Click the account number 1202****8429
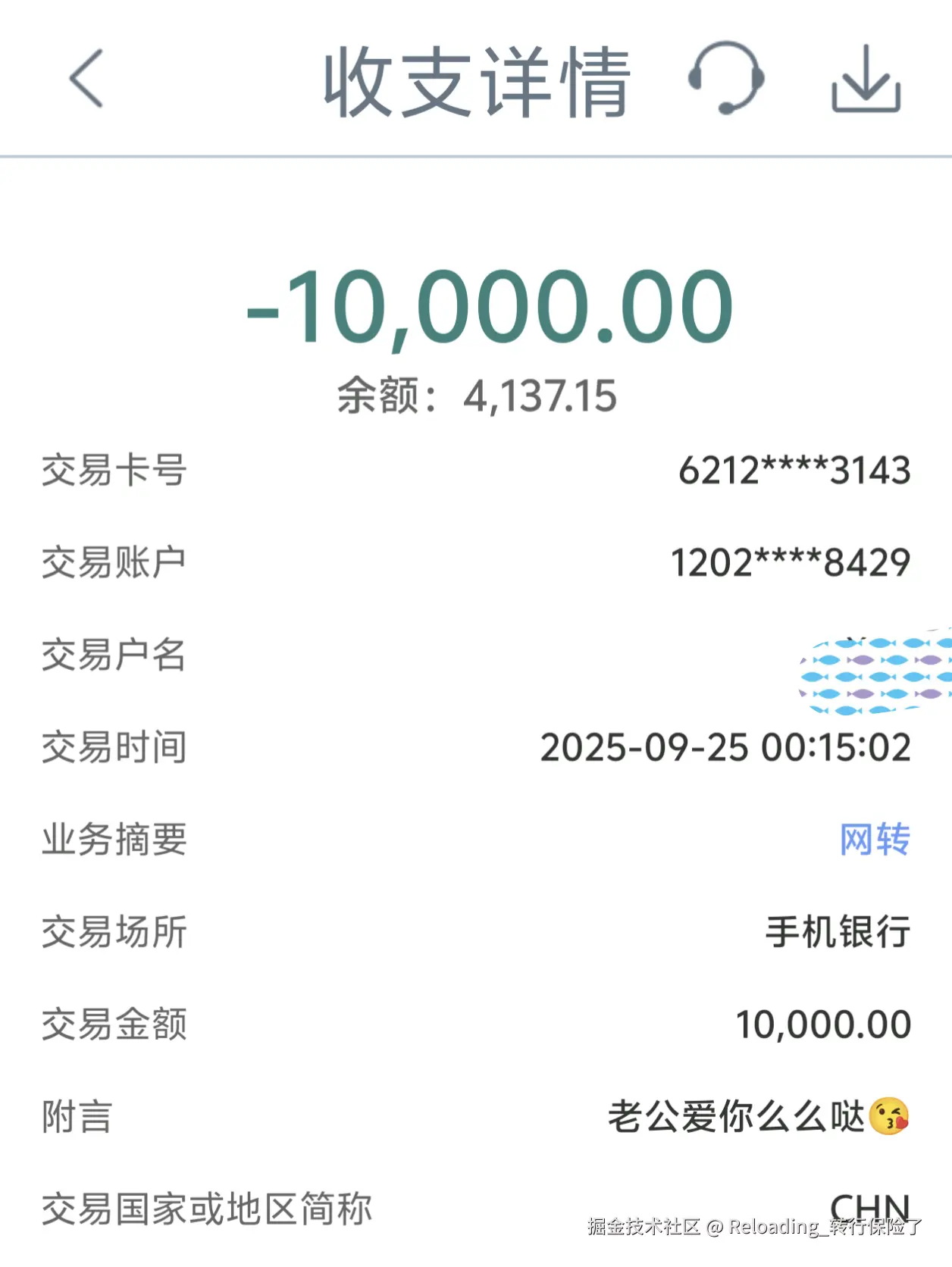 (x=791, y=562)
